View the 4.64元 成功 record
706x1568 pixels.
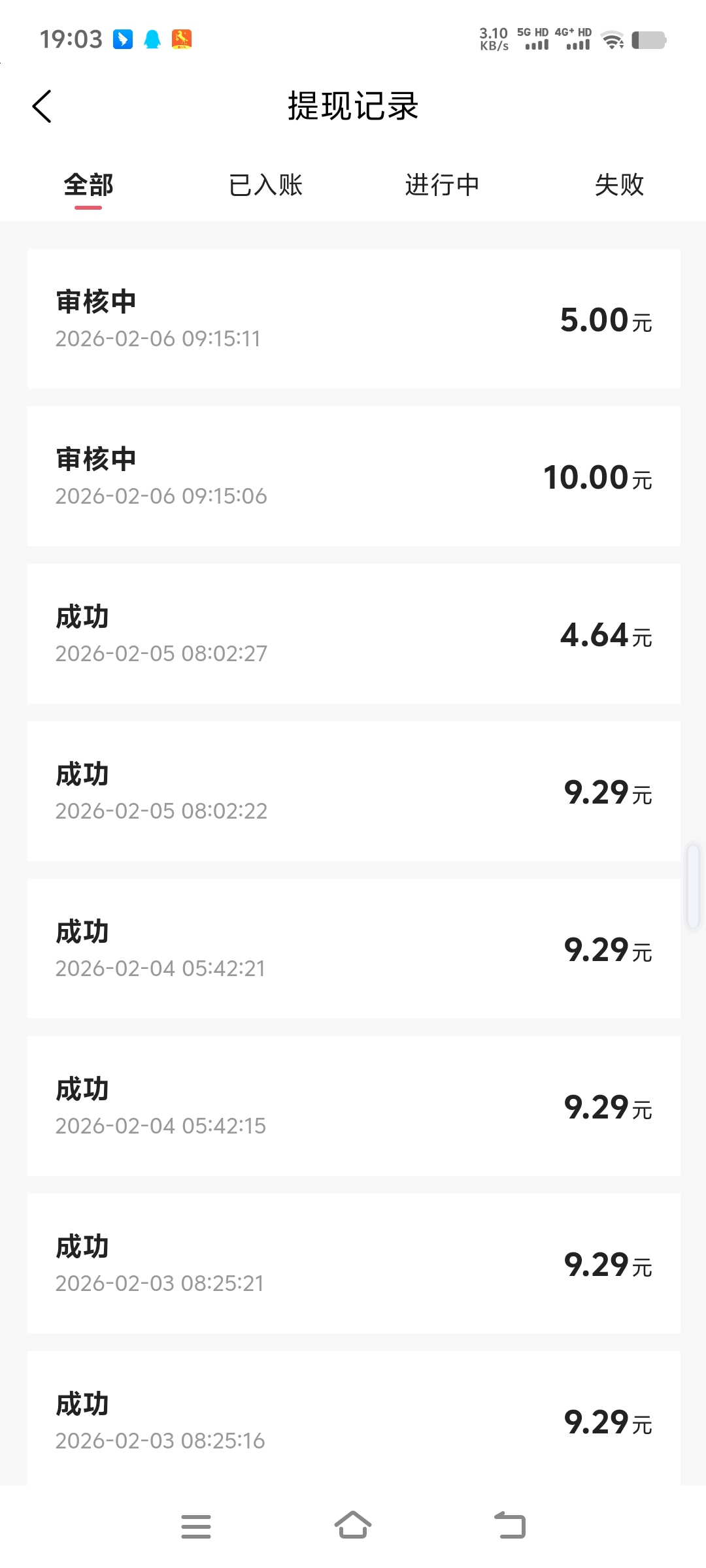coord(353,634)
